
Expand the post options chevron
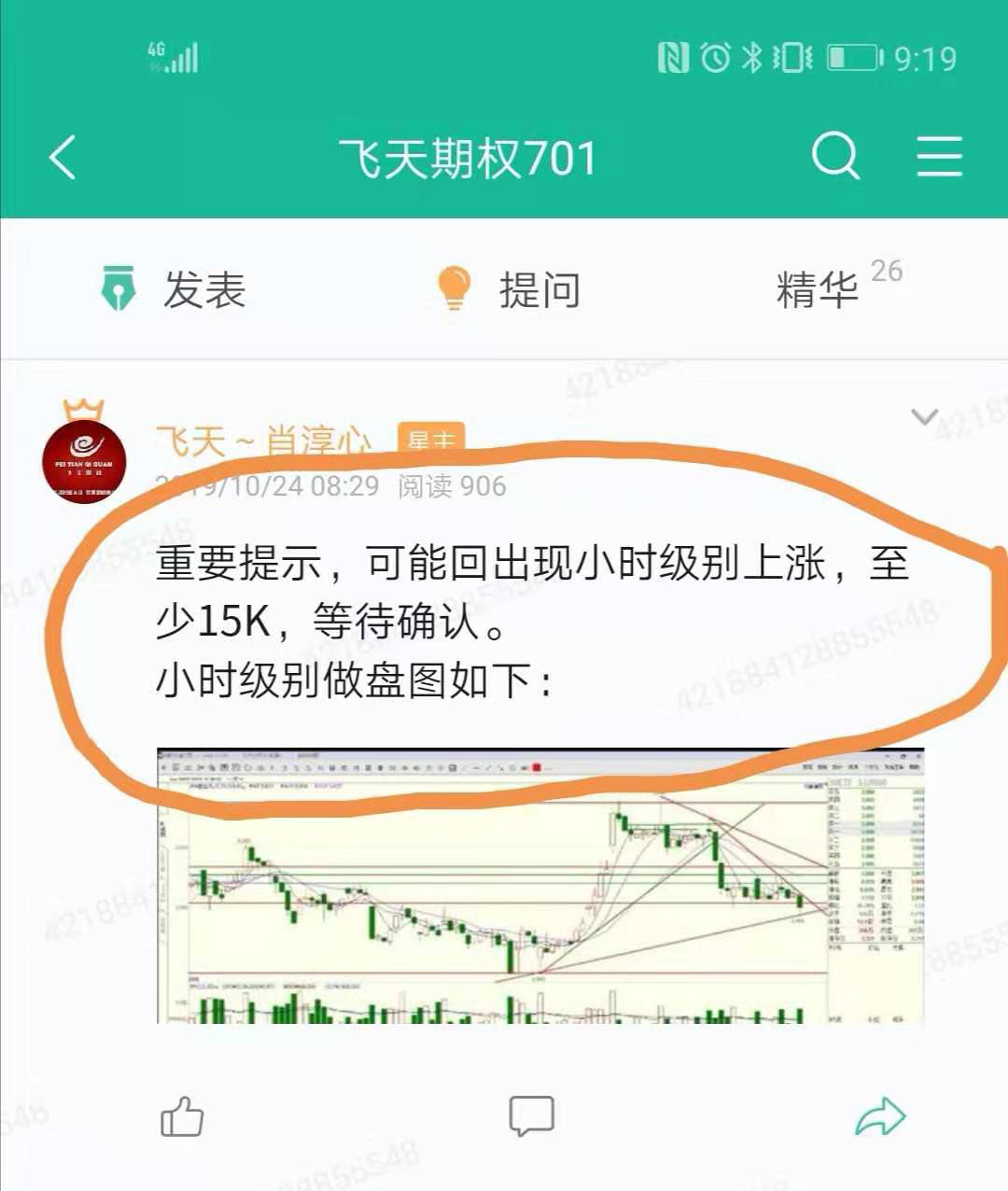click(x=924, y=416)
